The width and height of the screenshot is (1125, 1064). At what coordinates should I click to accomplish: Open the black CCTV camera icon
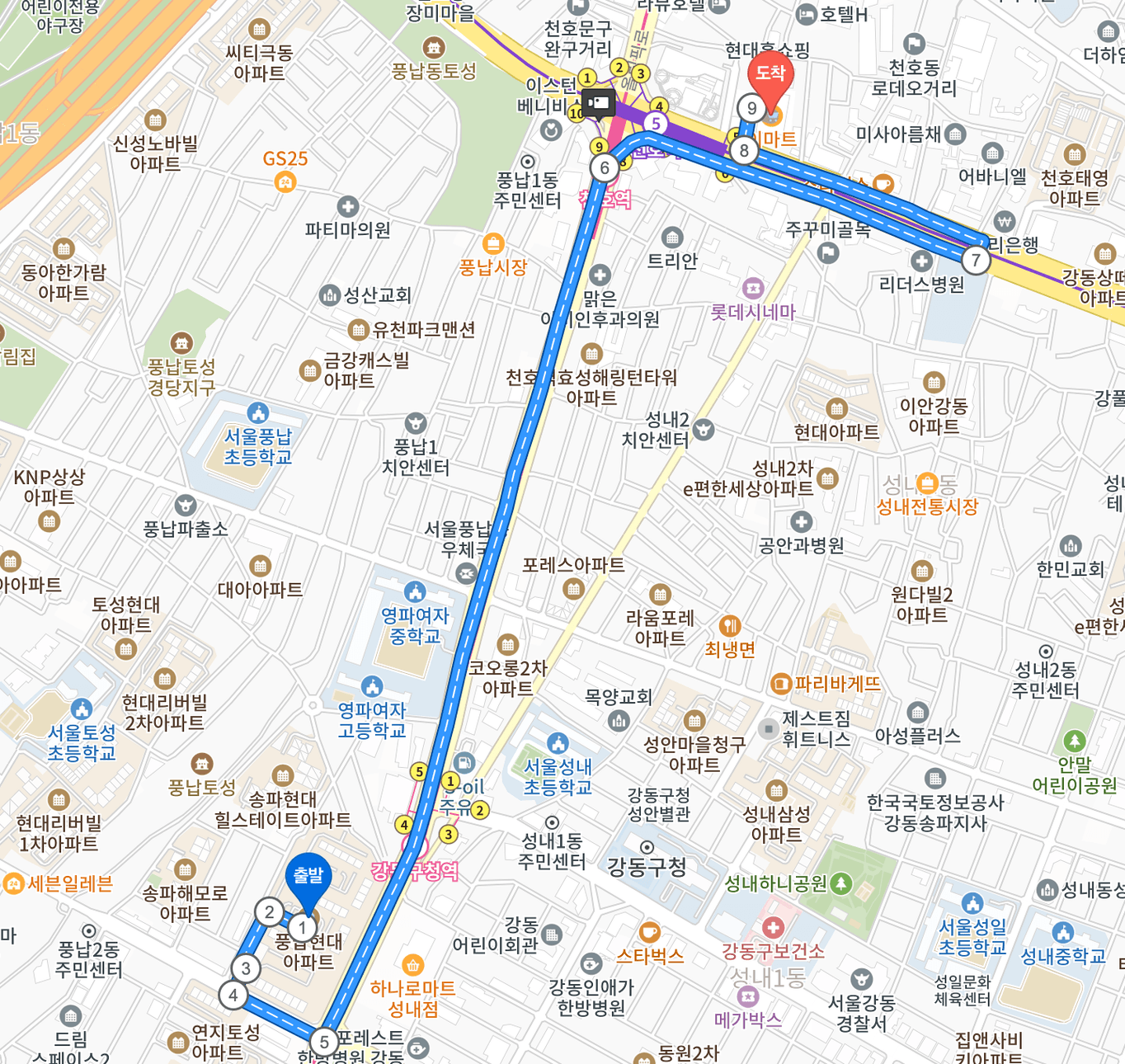(598, 103)
